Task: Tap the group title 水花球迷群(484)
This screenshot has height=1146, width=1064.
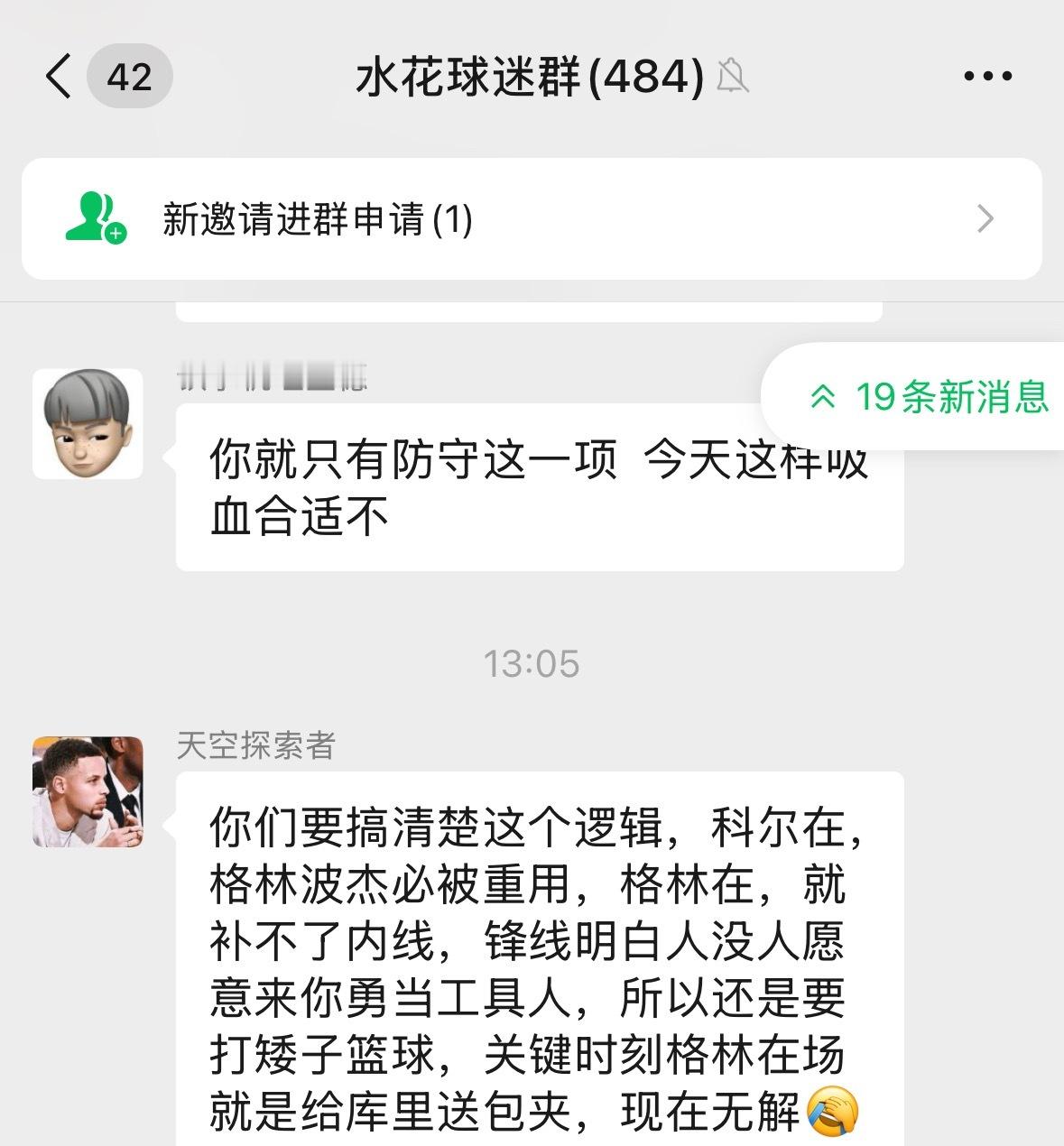Action: coord(528,79)
